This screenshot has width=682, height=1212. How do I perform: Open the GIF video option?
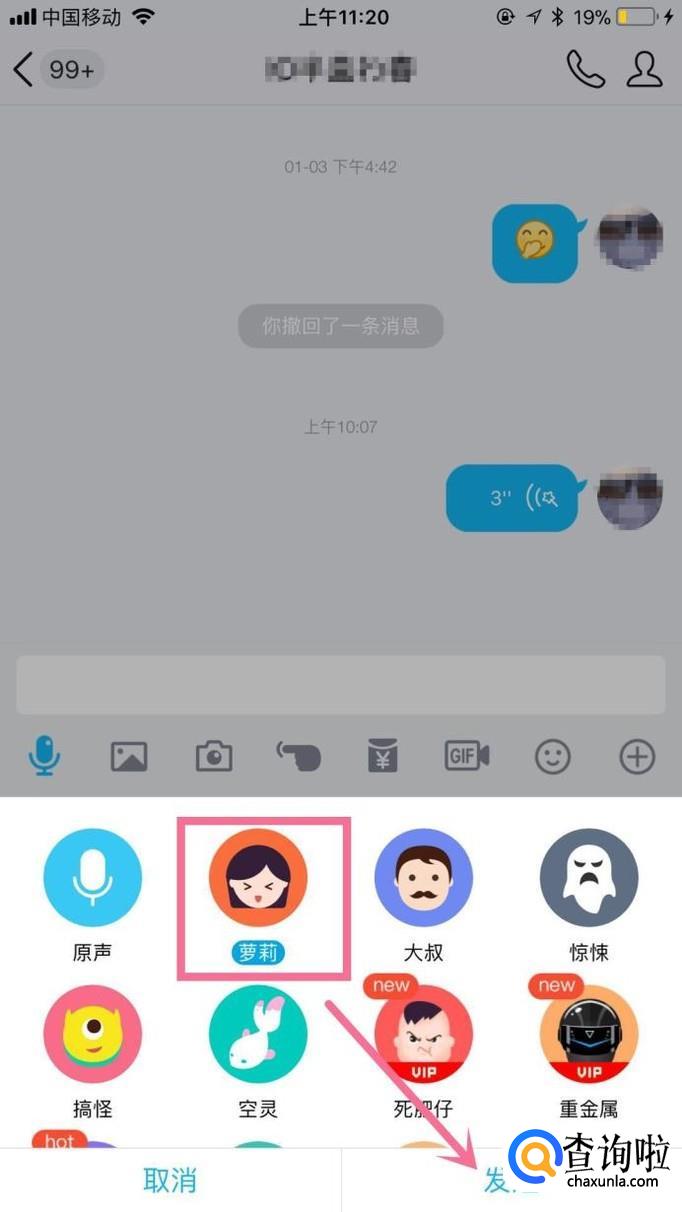click(x=467, y=757)
